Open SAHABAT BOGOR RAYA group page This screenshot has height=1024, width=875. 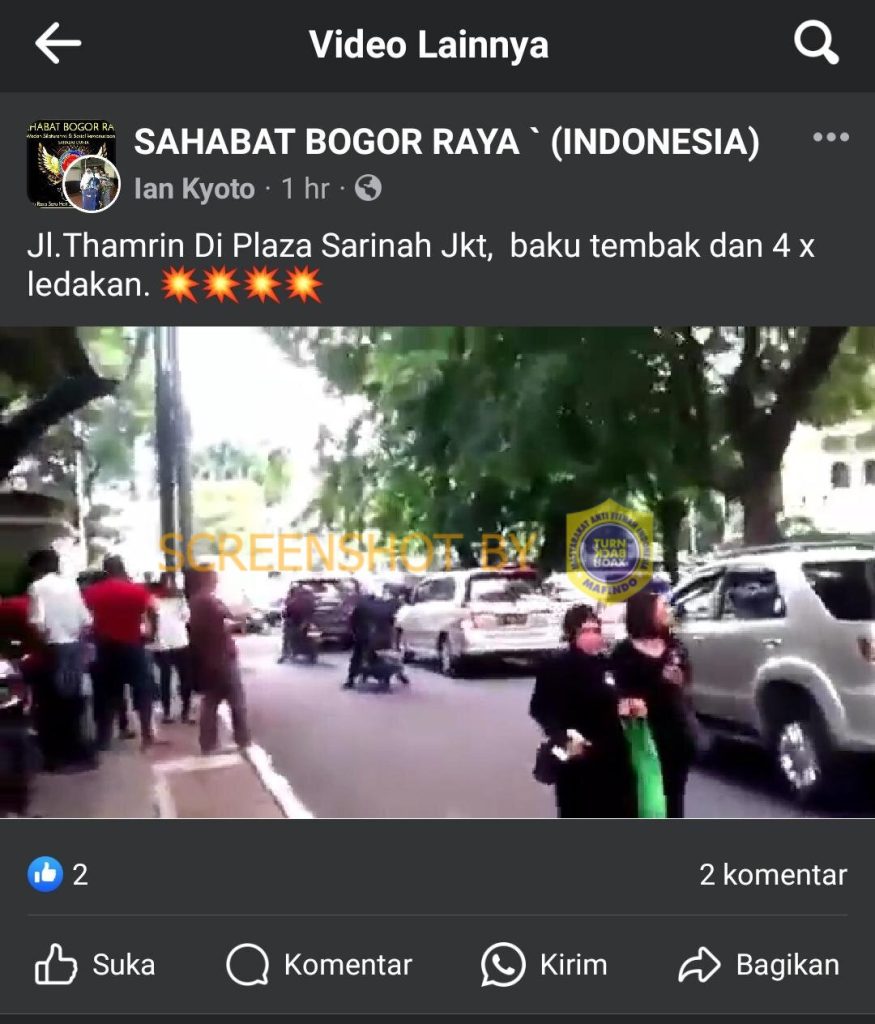click(x=446, y=142)
